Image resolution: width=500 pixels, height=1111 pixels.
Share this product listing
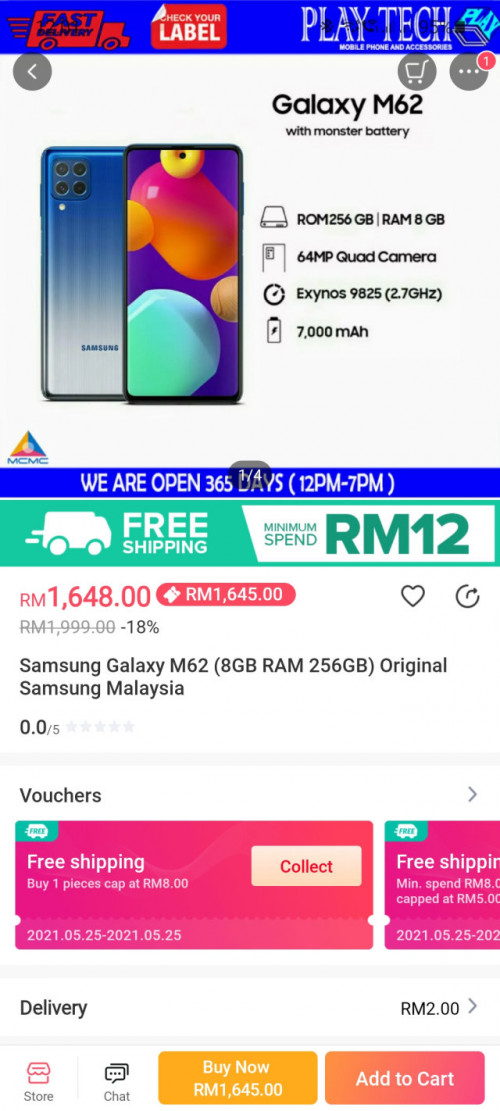pos(467,597)
